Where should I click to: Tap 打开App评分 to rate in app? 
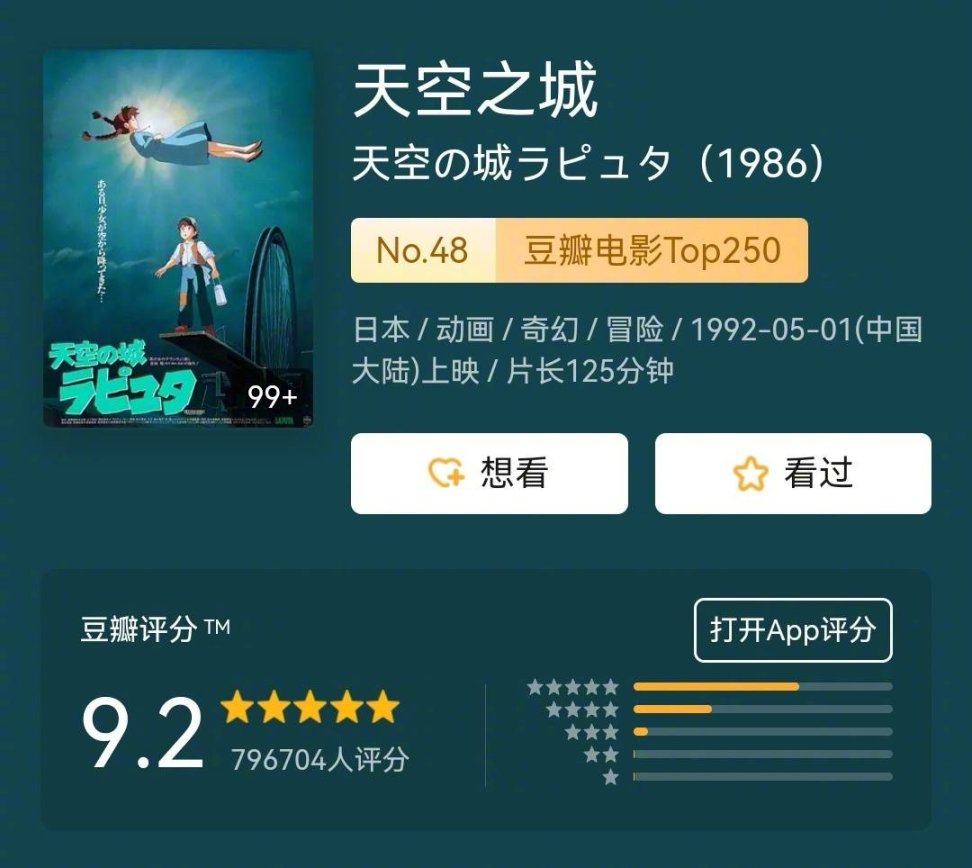pos(792,630)
